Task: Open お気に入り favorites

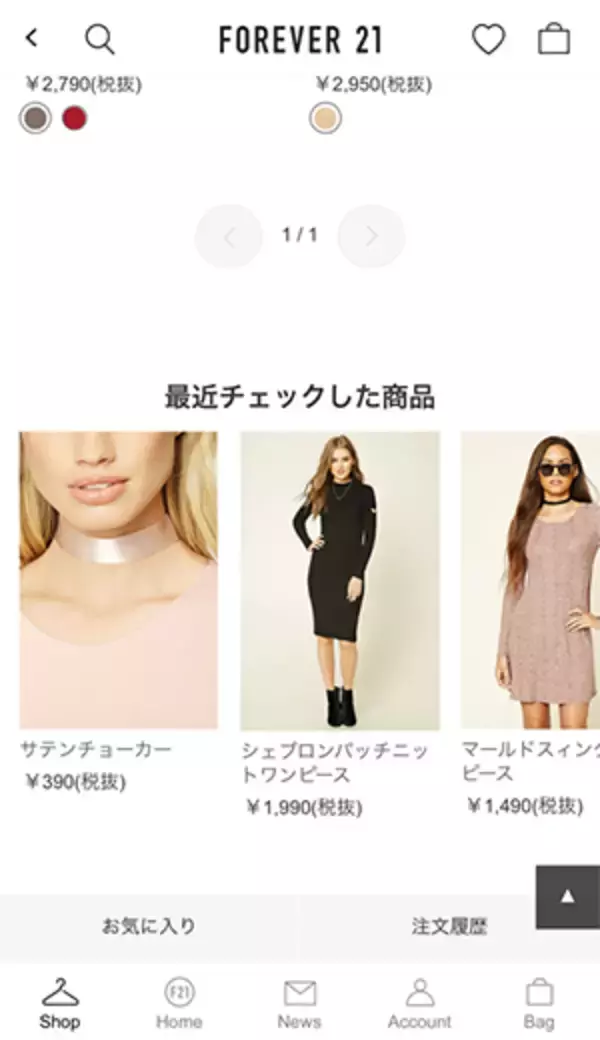Action: pyautogui.click(x=149, y=926)
